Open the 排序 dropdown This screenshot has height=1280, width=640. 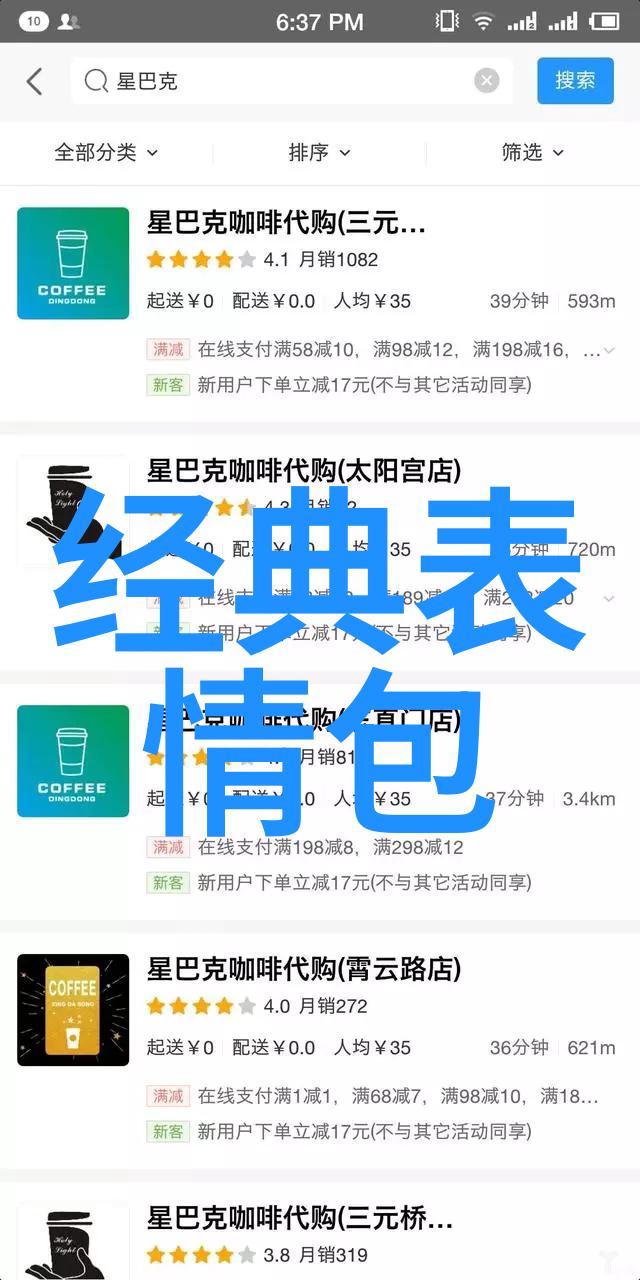pyautogui.click(x=319, y=153)
